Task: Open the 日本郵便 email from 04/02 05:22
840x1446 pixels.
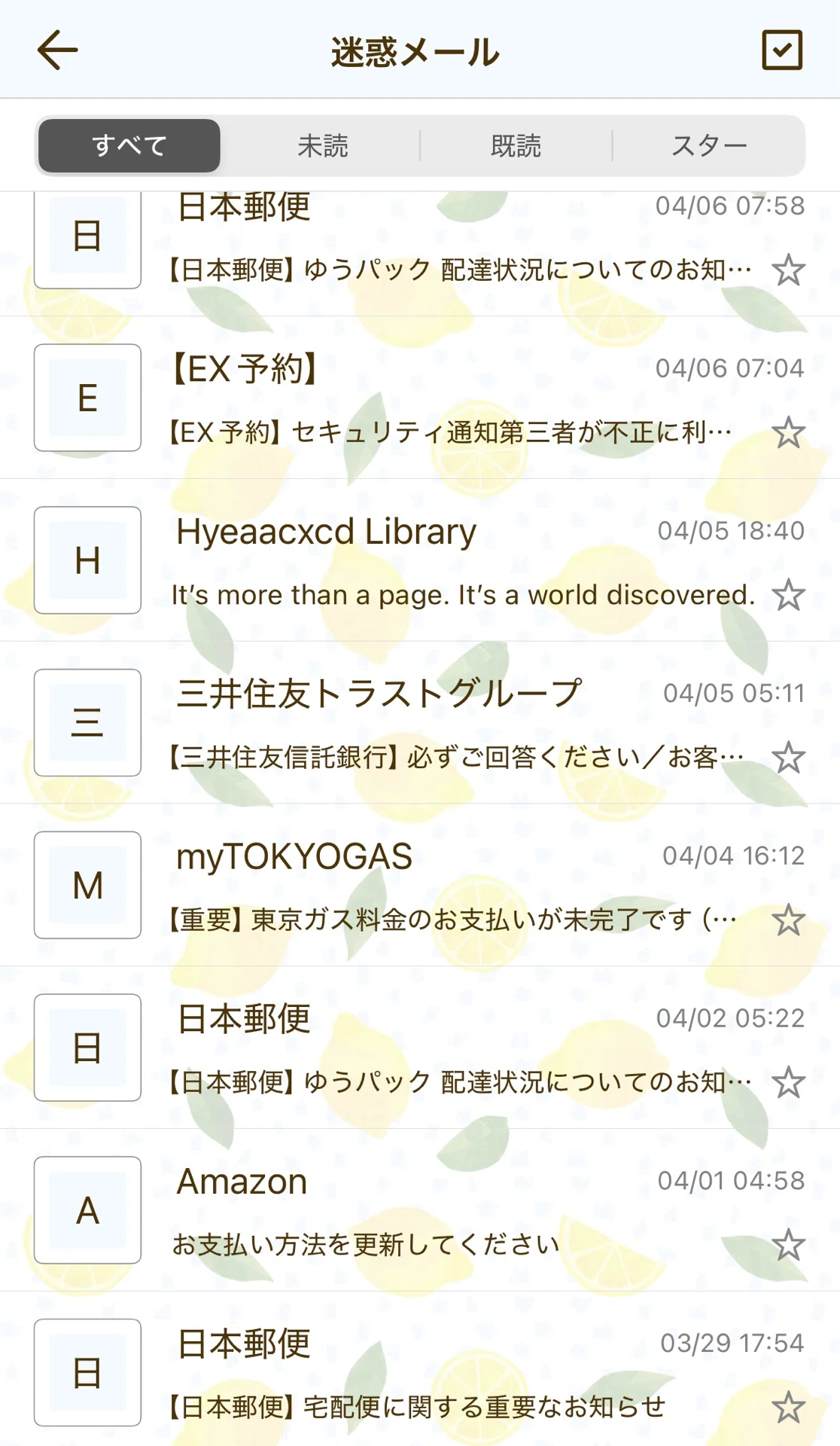Action: pyautogui.click(x=420, y=1048)
